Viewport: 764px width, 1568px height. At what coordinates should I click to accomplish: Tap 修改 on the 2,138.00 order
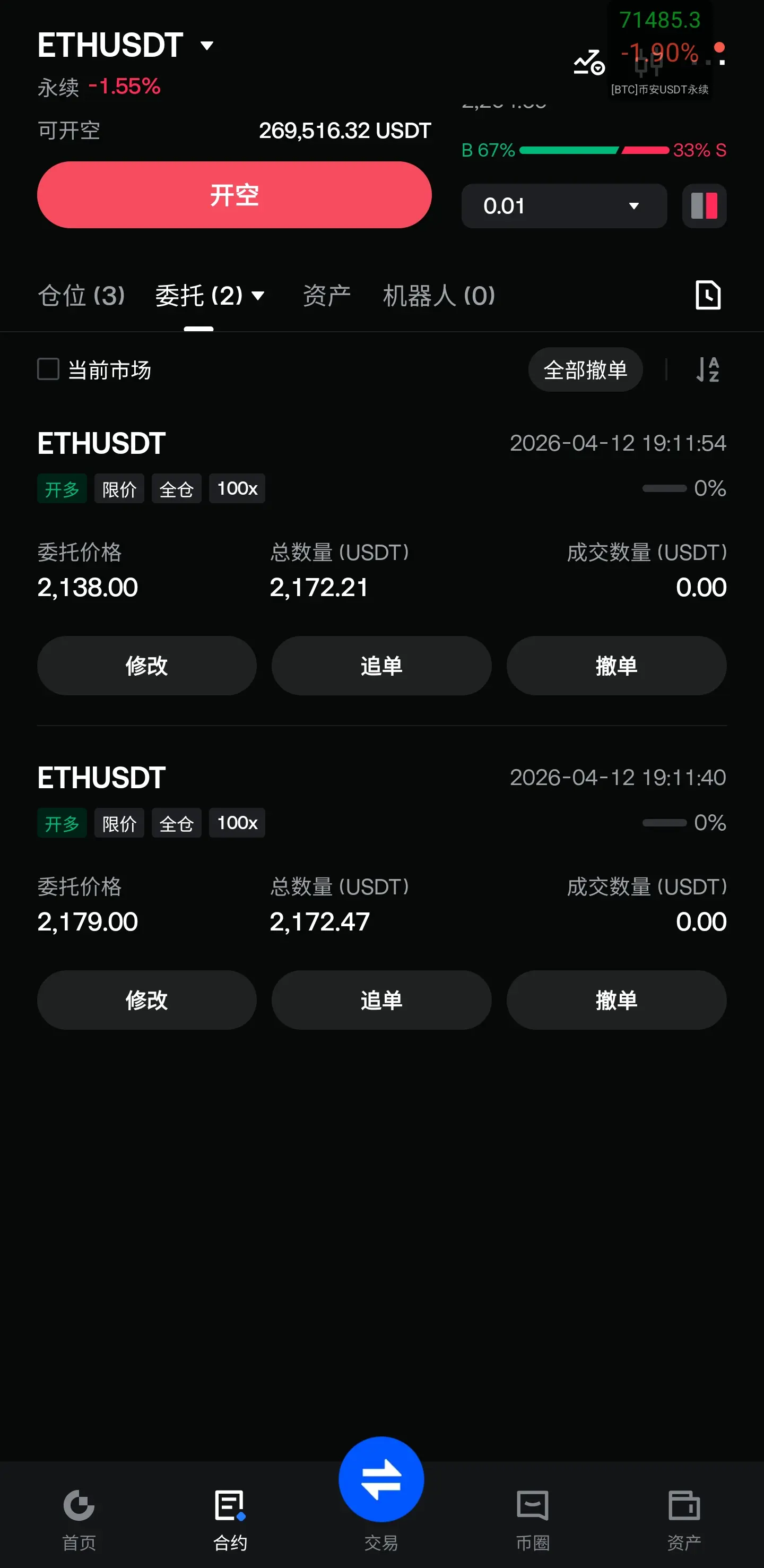[x=146, y=665]
